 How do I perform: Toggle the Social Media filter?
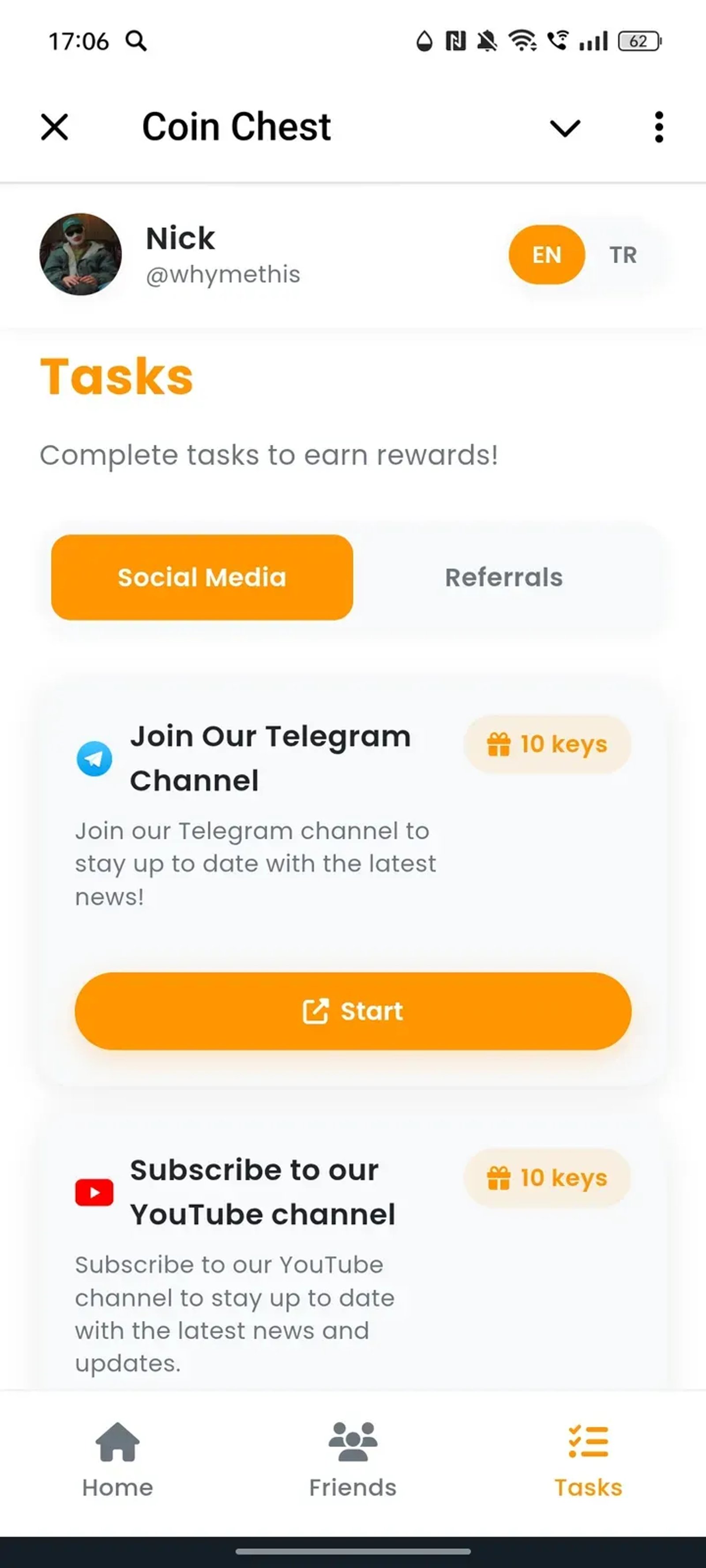pos(202,577)
